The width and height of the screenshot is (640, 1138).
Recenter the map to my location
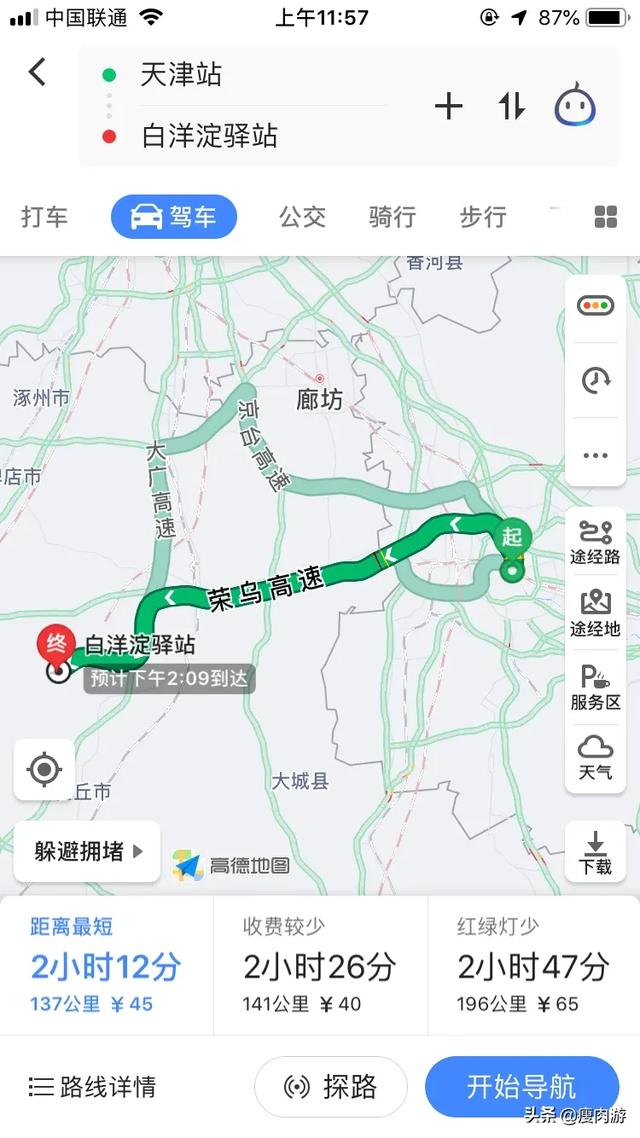[44, 769]
